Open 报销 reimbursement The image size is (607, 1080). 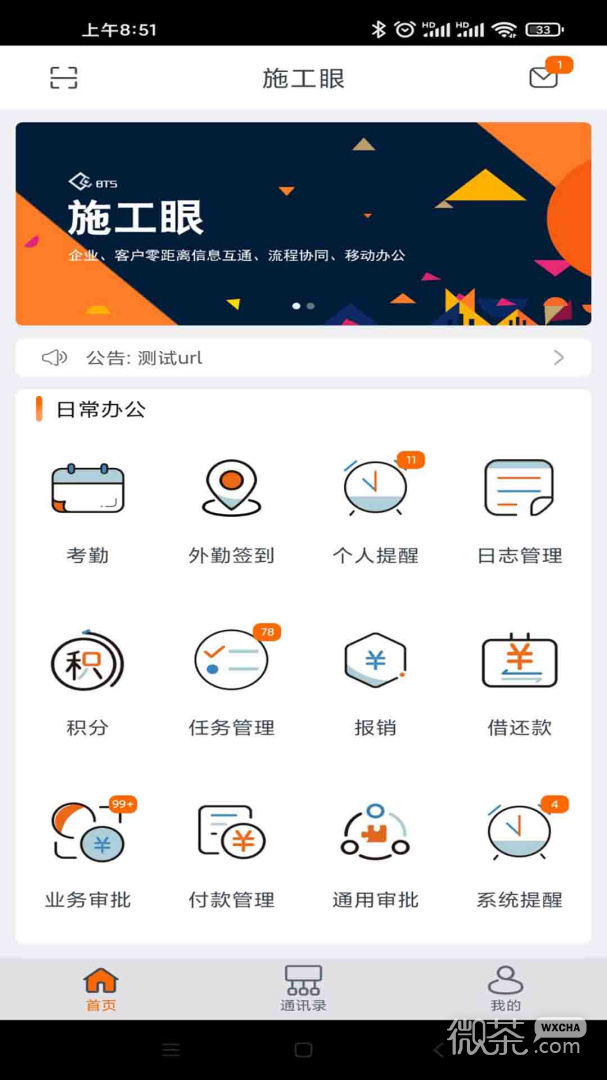[x=375, y=684]
